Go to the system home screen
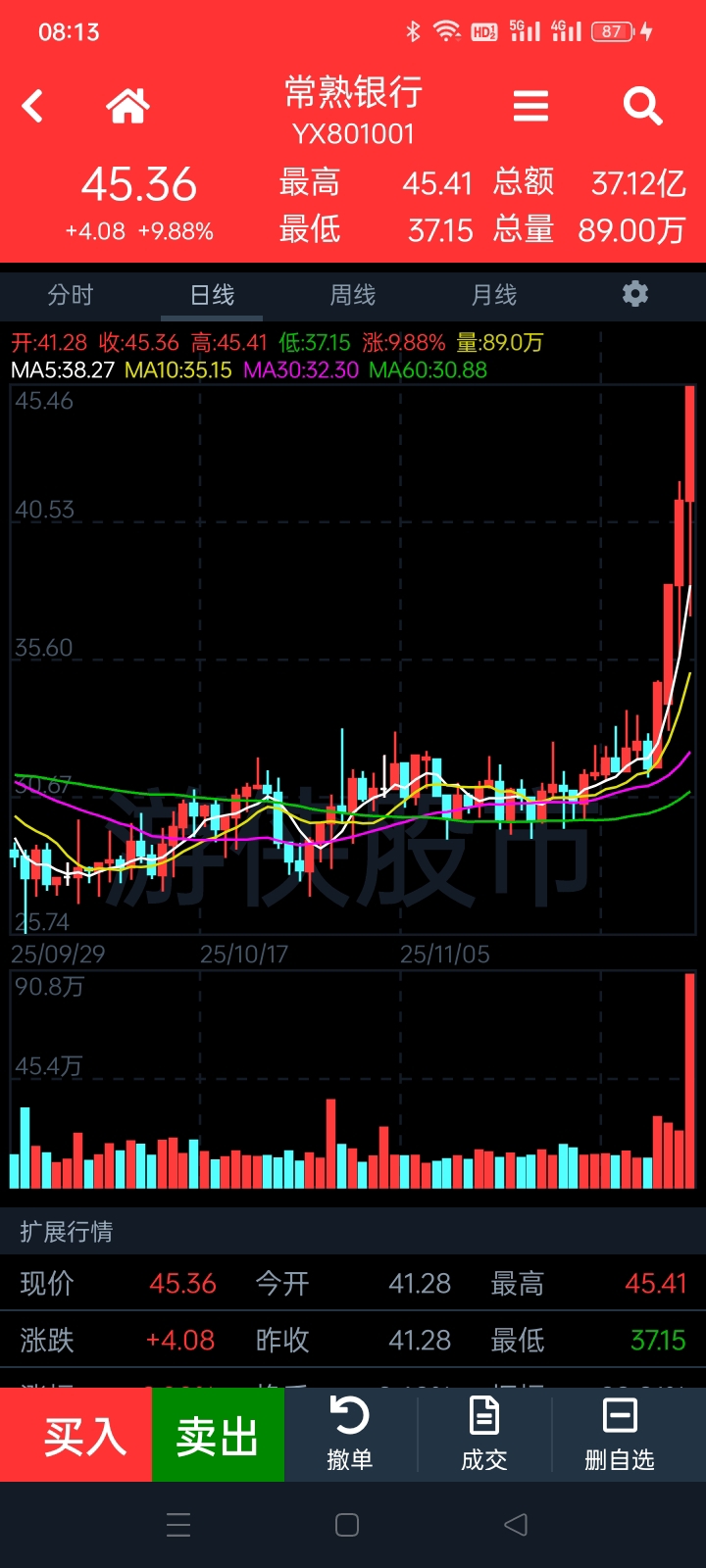Image resolution: width=706 pixels, height=1568 pixels. pyautogui.click(x=347, y=1525)
